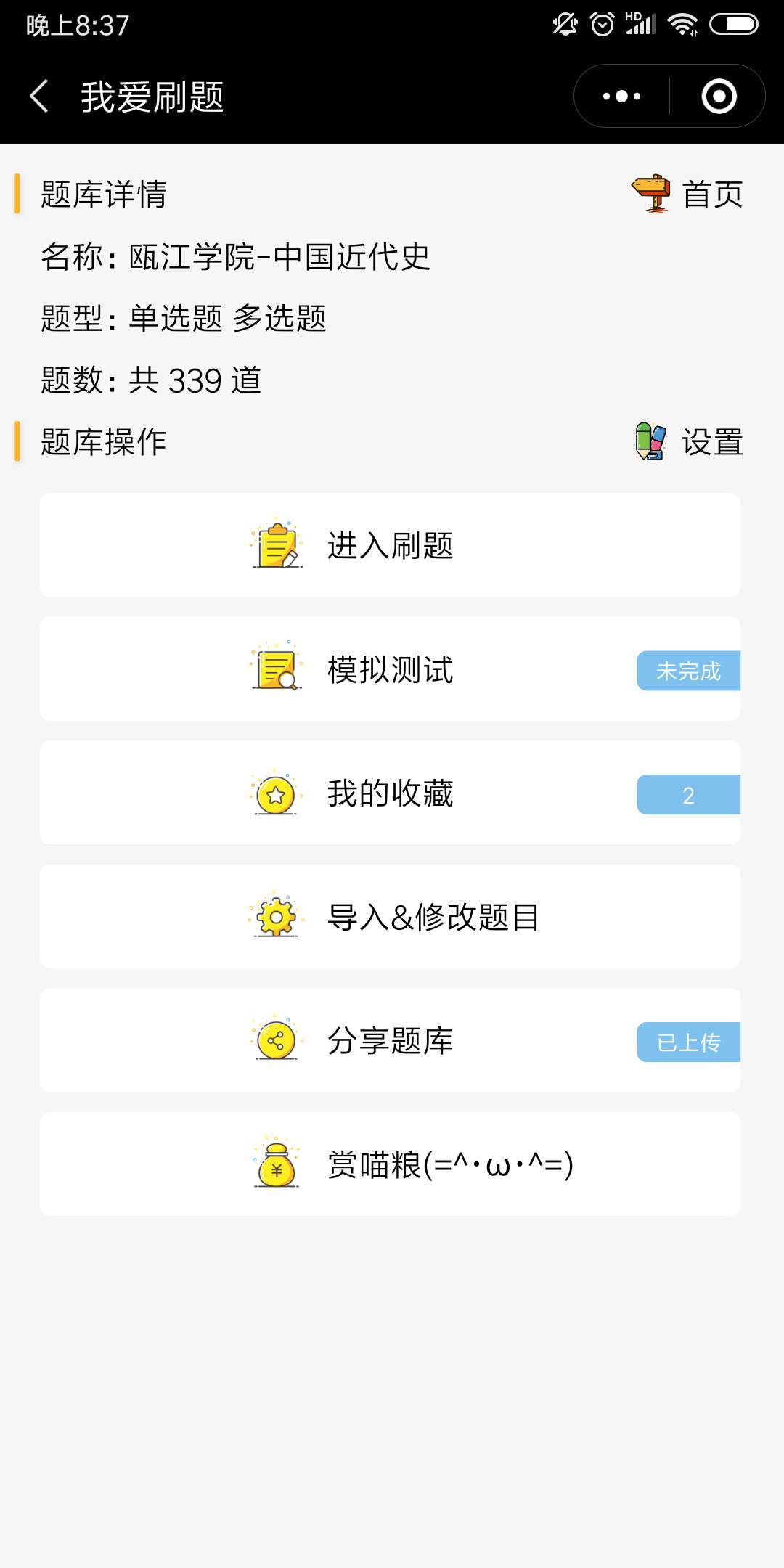Select 分享题库 to share the bank
Image resolution: width=784 pixels, height=1568 pixels.
390,1040
